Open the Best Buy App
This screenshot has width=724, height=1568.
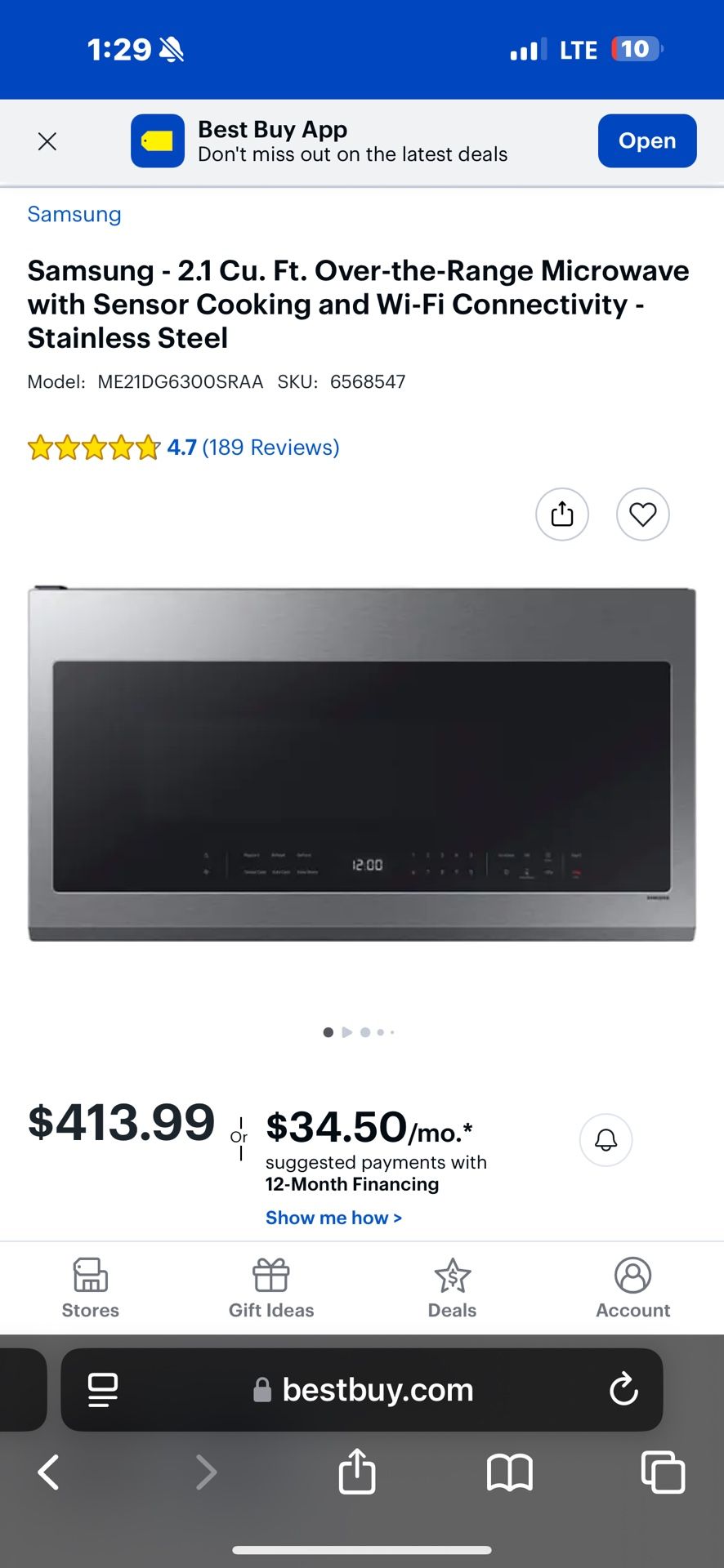[x=646, y=140]
